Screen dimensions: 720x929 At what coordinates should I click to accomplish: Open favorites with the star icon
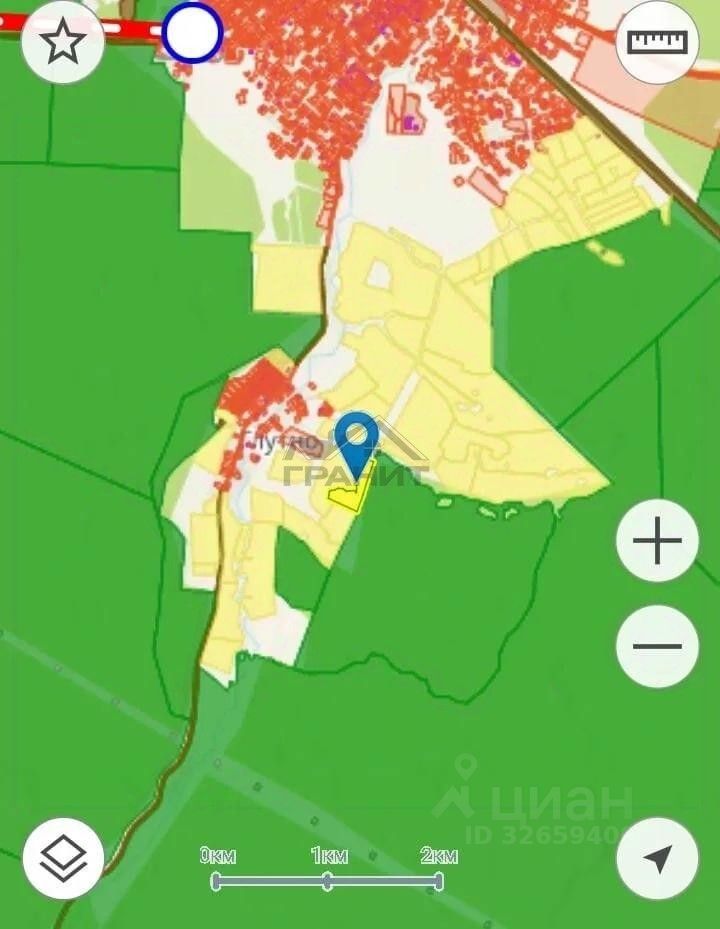pos(63,43)
